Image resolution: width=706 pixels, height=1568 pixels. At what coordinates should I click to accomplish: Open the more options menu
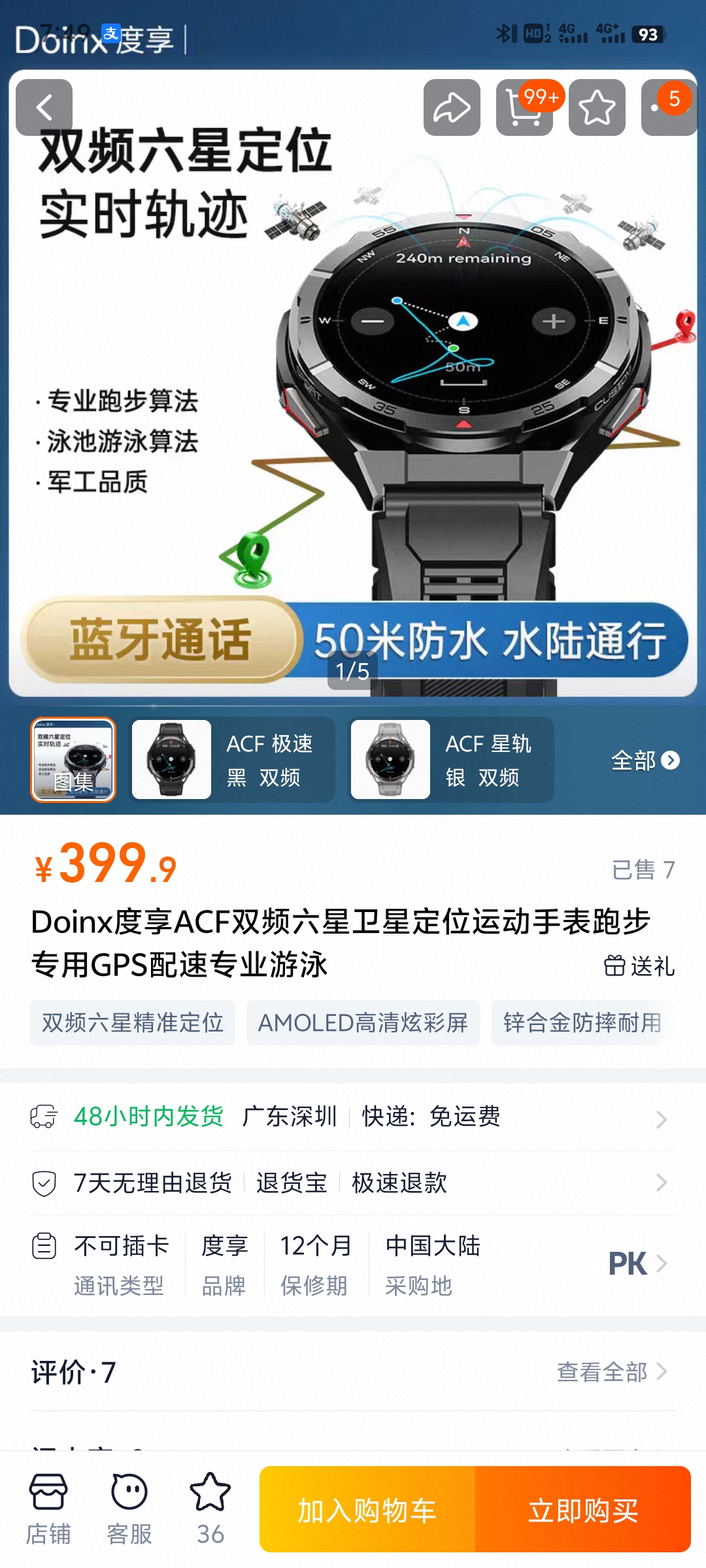[668, 108]
